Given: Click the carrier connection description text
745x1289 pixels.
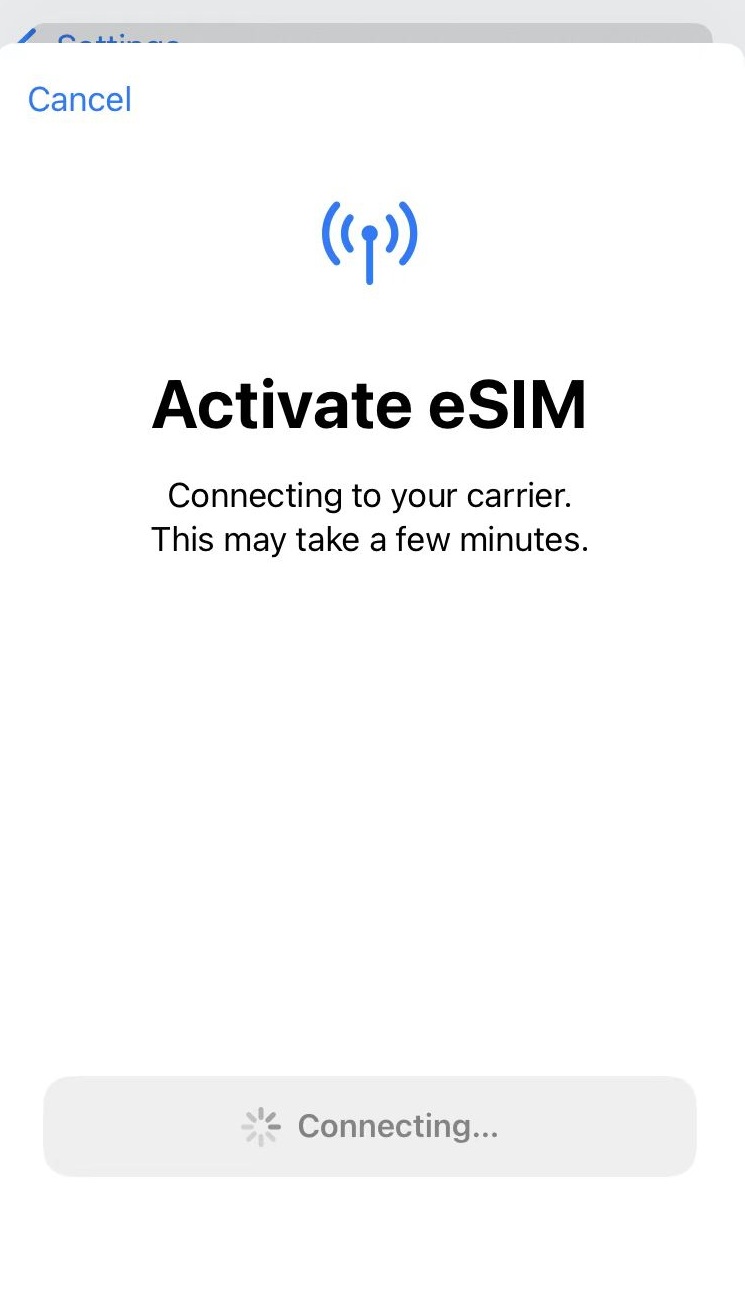Looking at the screenshot, I should coord(370,517).
